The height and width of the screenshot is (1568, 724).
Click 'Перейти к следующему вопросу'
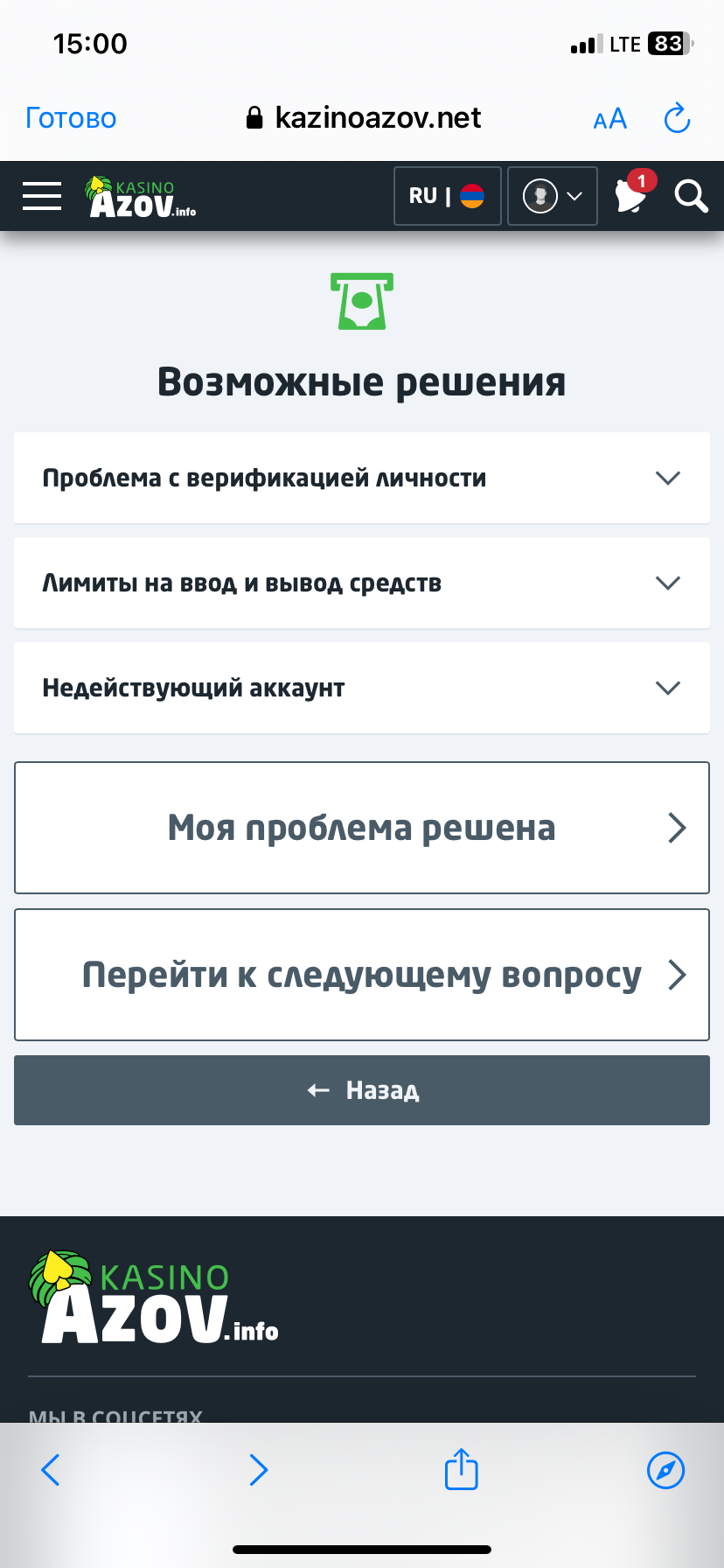[361, 974]
